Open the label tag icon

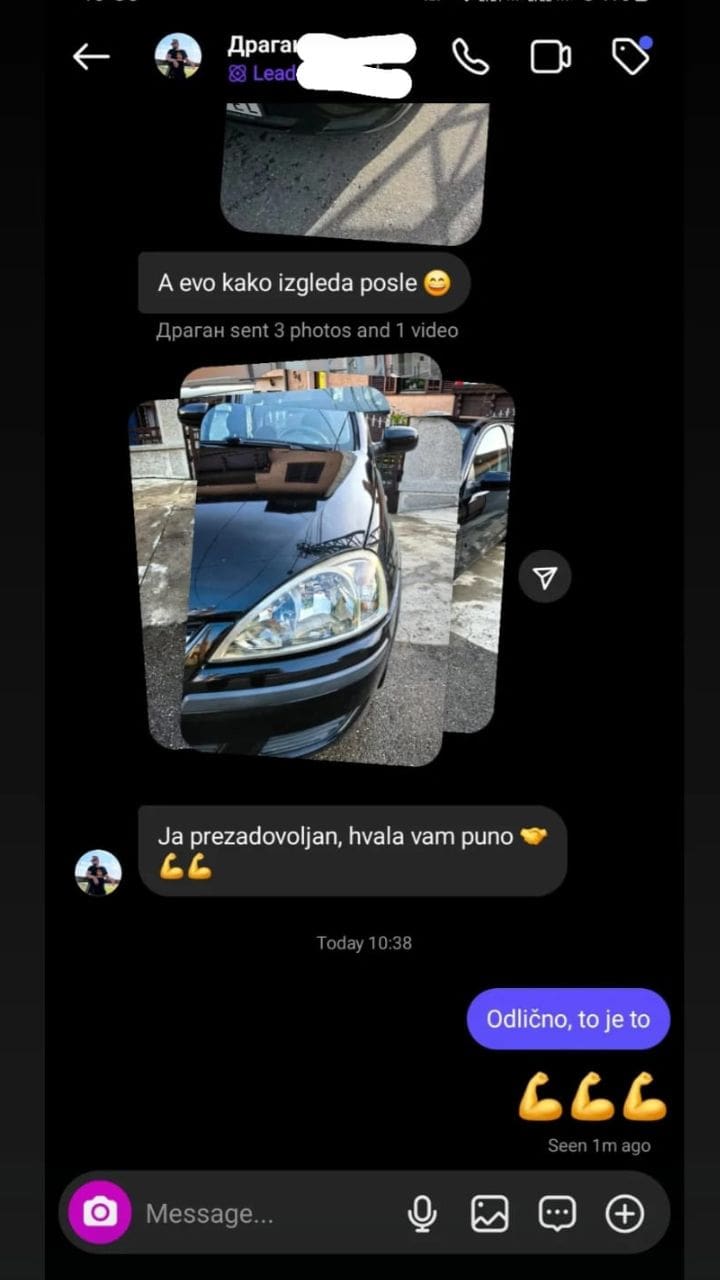[x=630, y=57]
